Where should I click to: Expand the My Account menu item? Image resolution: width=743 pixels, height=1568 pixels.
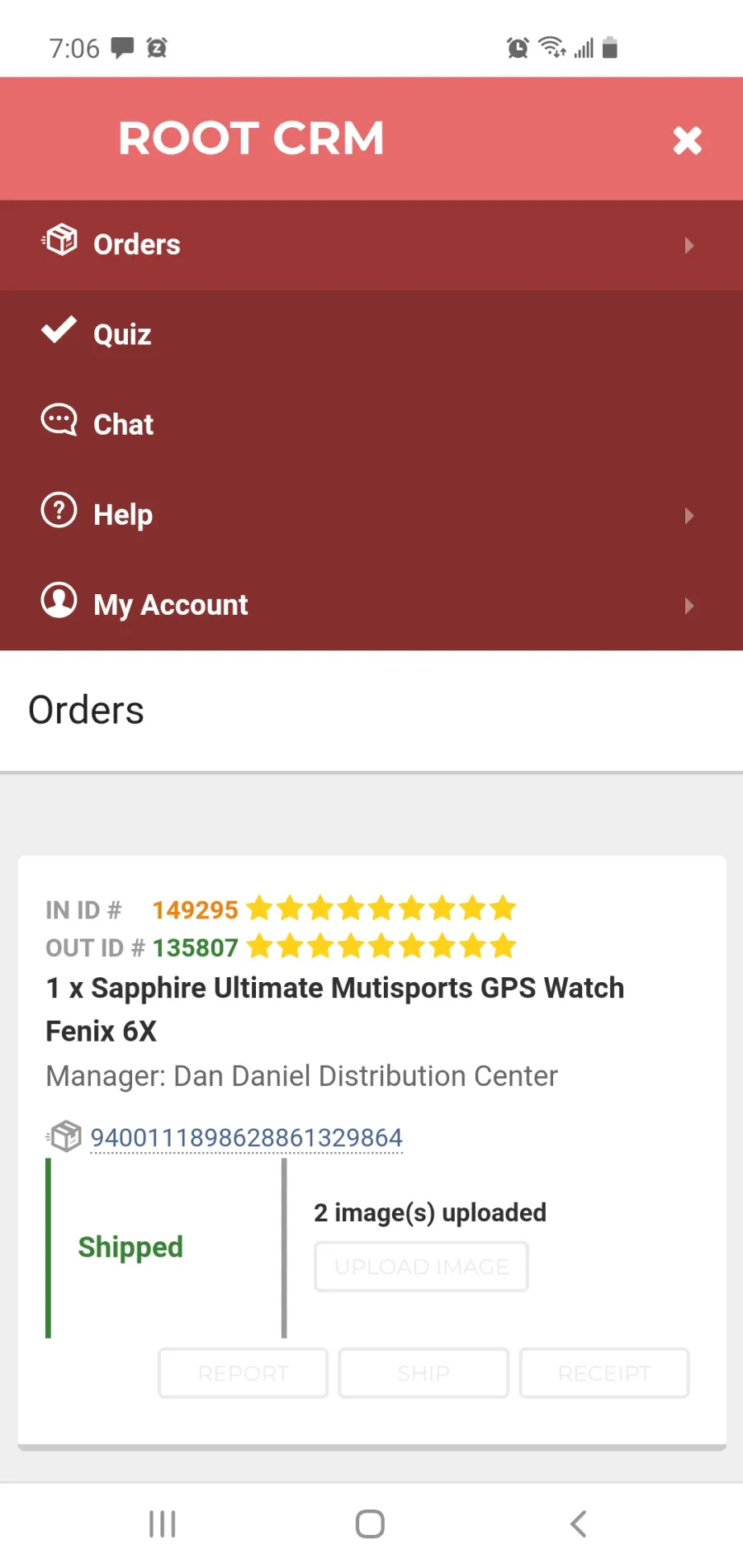click(371, 605)
